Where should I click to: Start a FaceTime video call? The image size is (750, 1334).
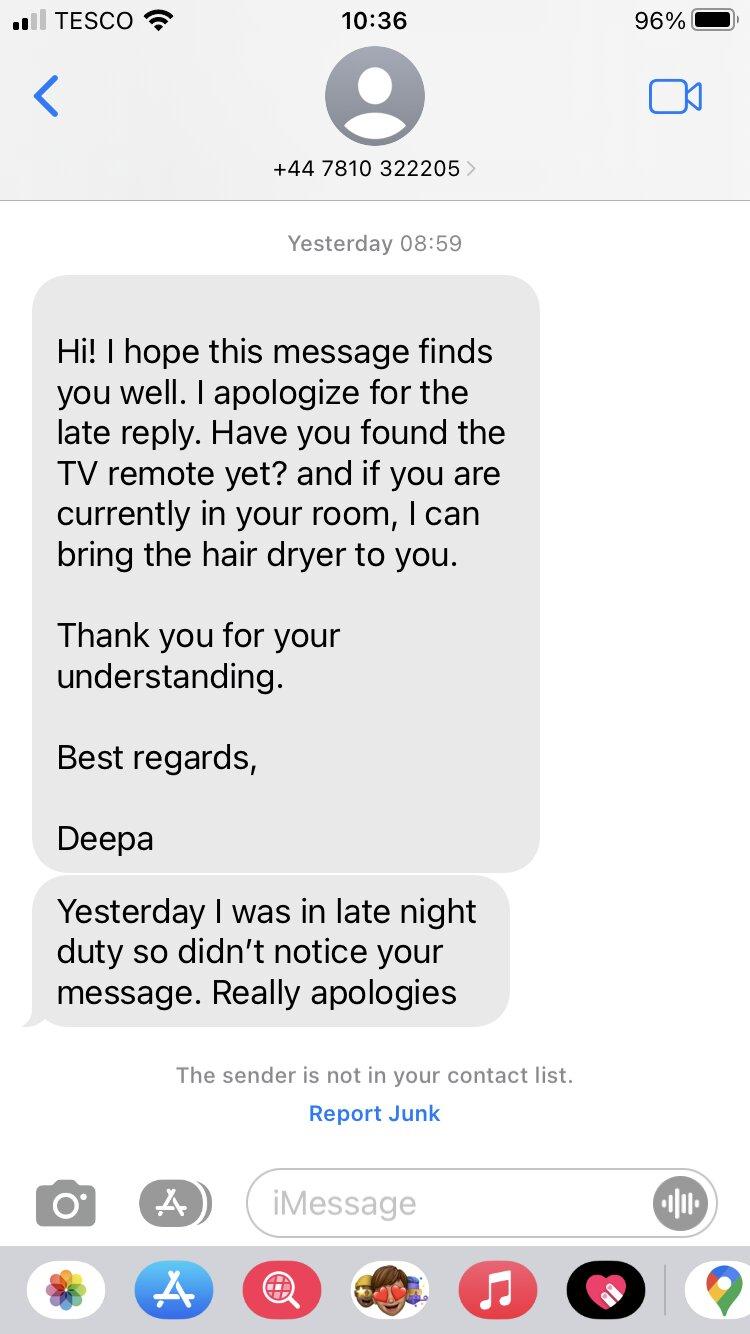click(x=675, y=97)
